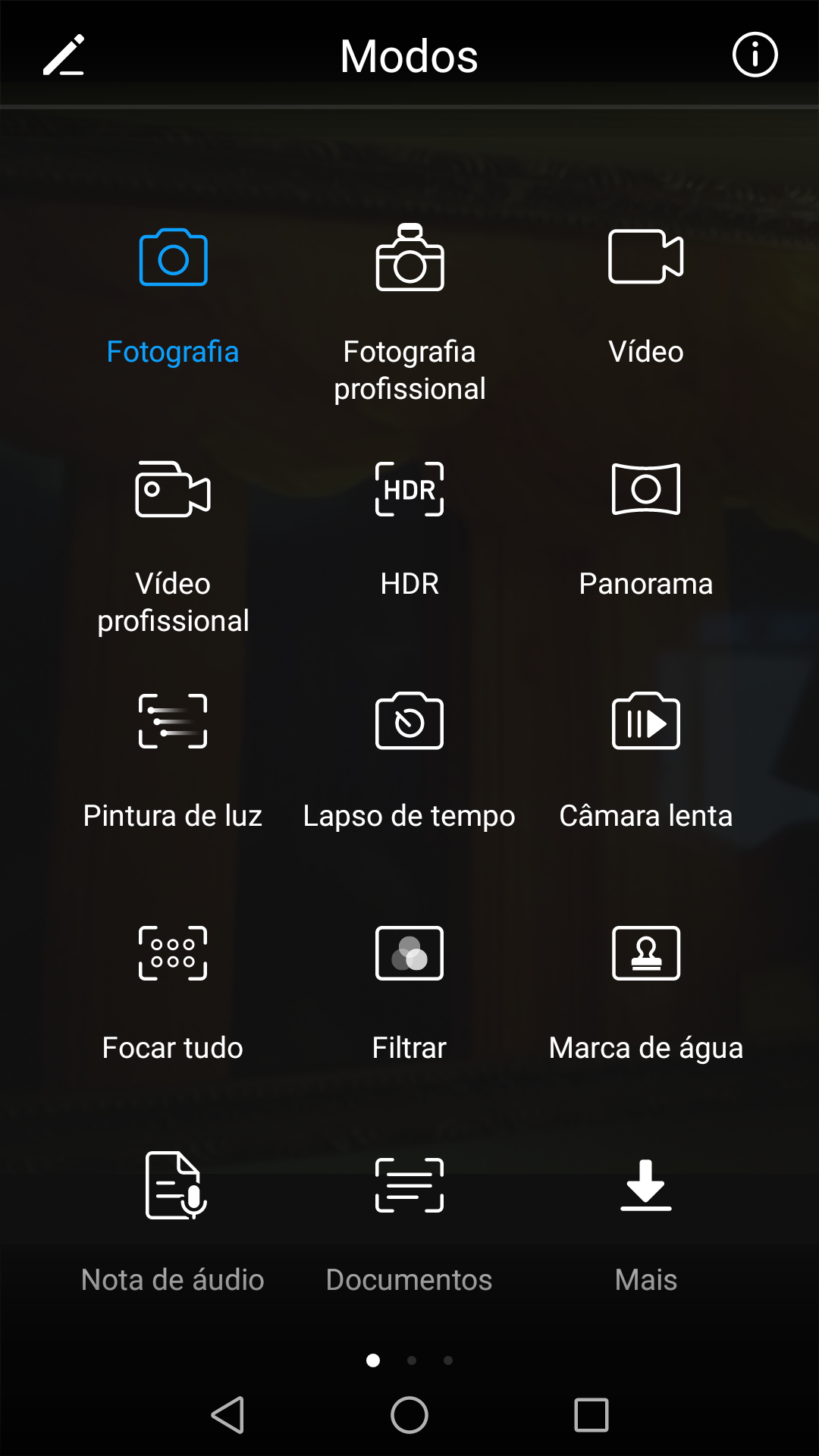Choose Marca de água mode
This screenshot has width=819, height=1456.
(x=646, y=954)
